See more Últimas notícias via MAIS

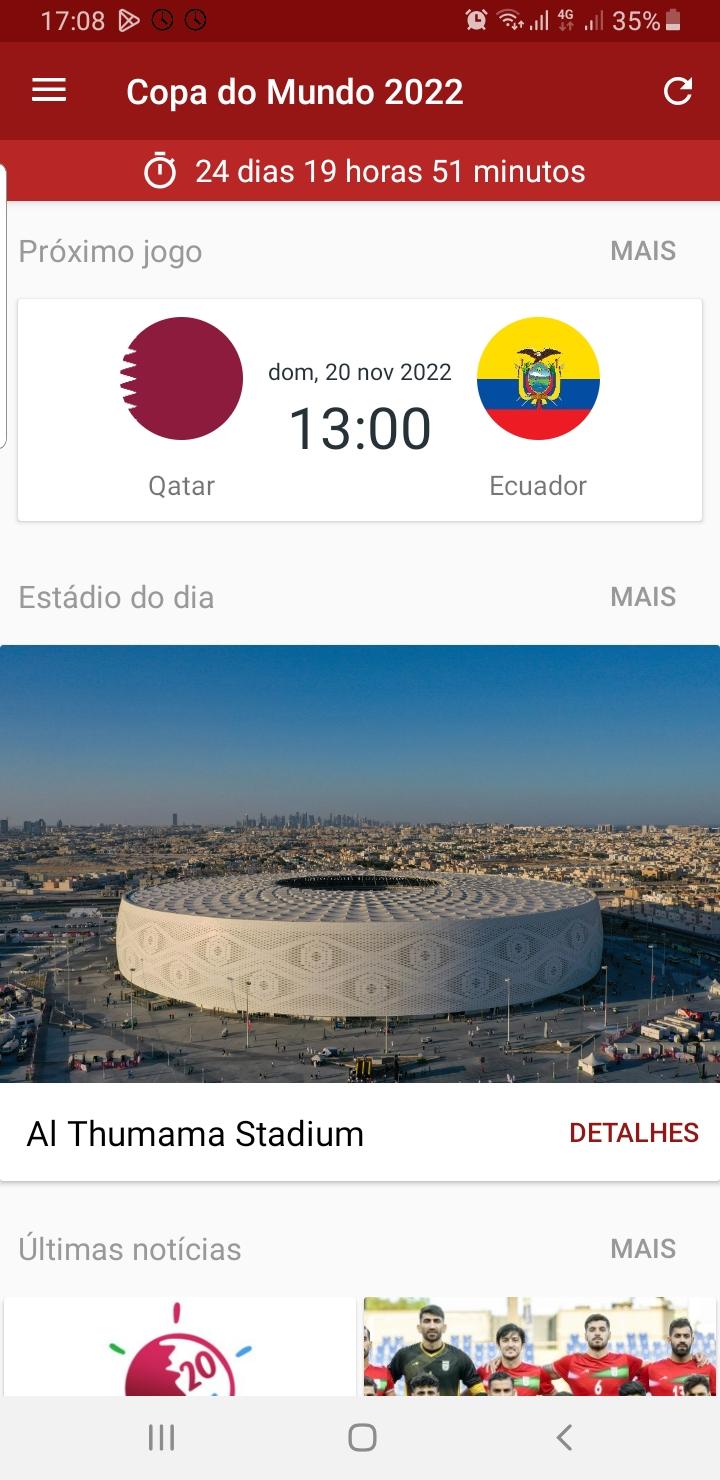click(x=643, y=1249)
